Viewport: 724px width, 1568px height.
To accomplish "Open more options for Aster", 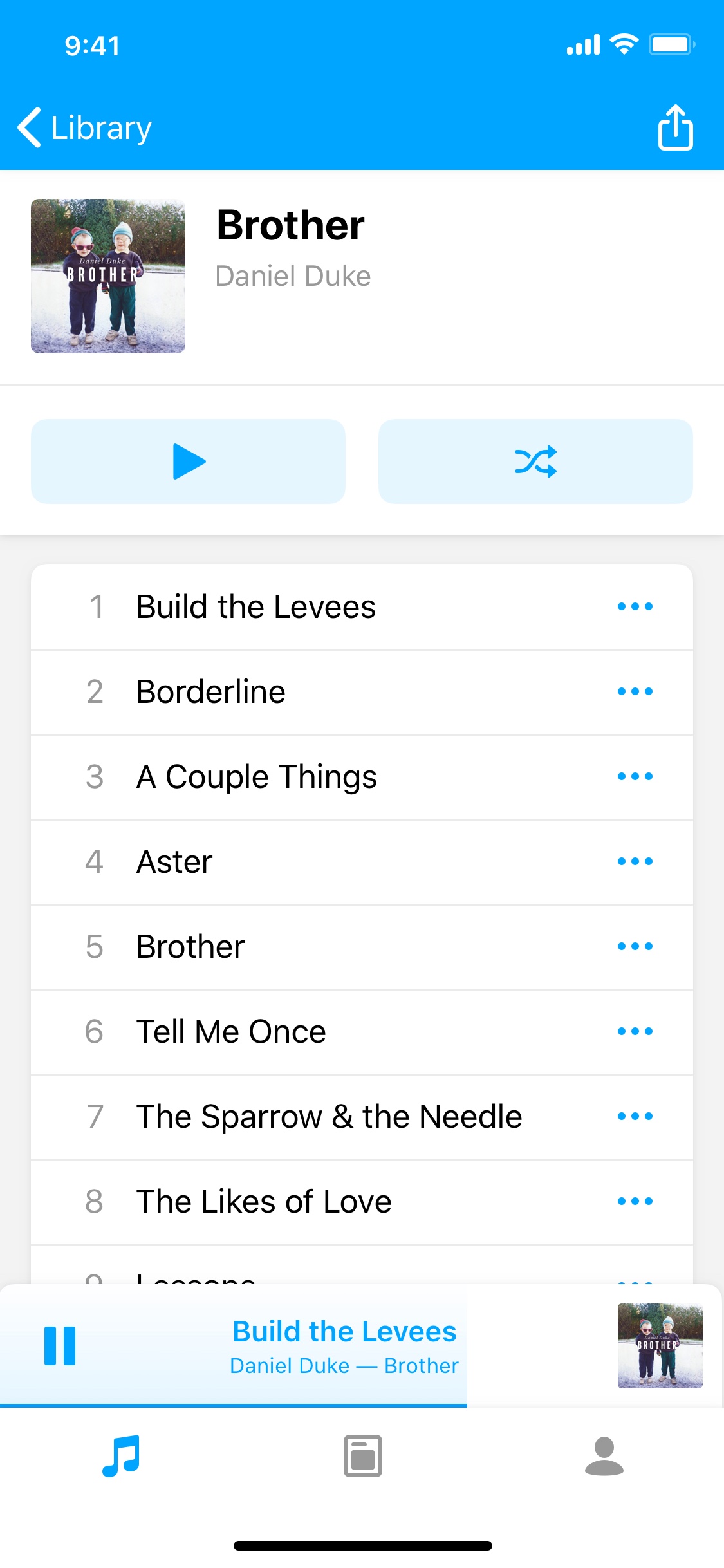I will (635, 861).
